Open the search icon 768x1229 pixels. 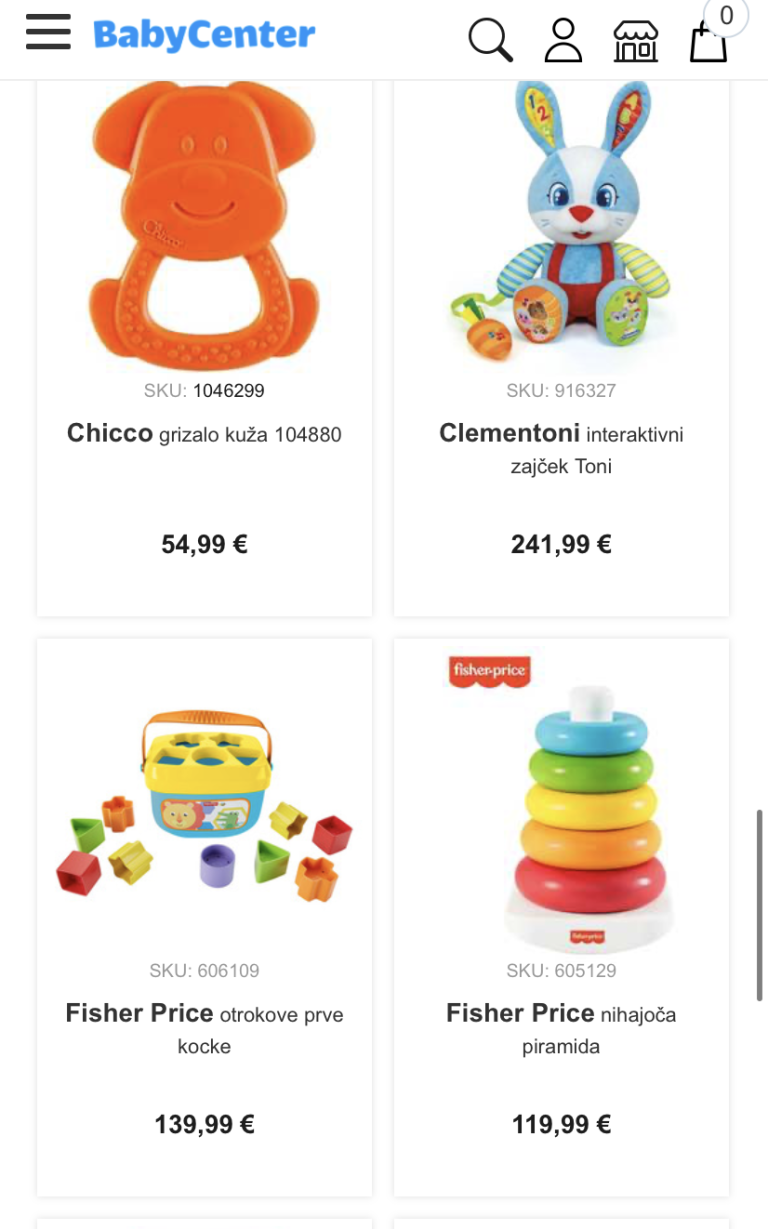coord(490,40)
